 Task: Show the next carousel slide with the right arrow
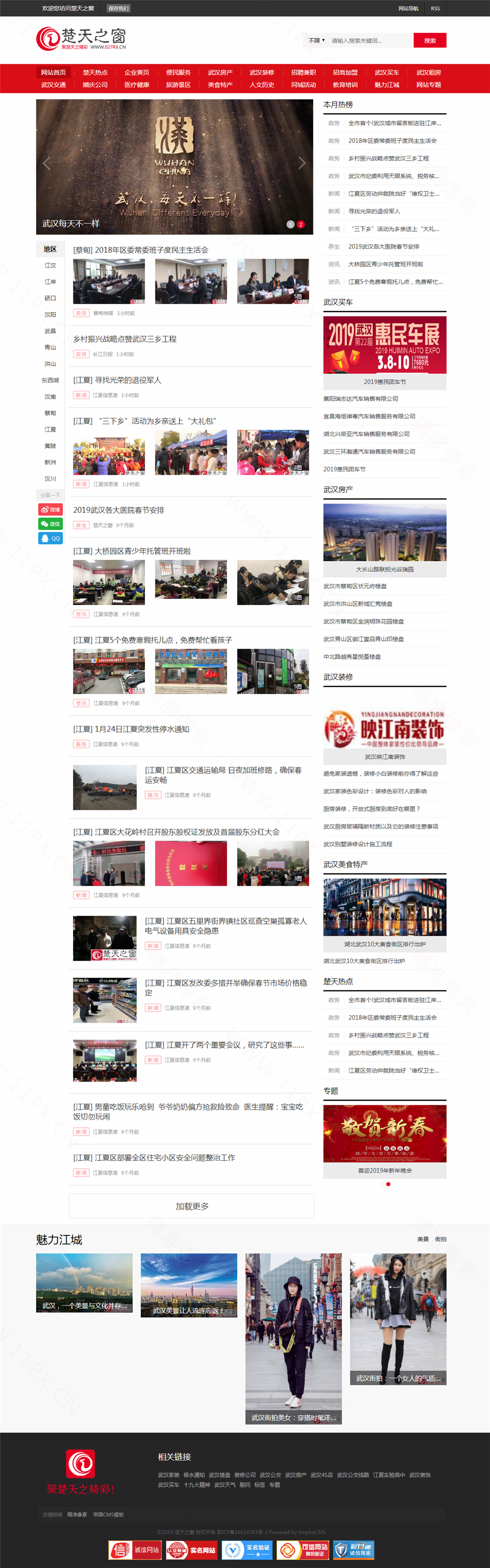[301, 163]
